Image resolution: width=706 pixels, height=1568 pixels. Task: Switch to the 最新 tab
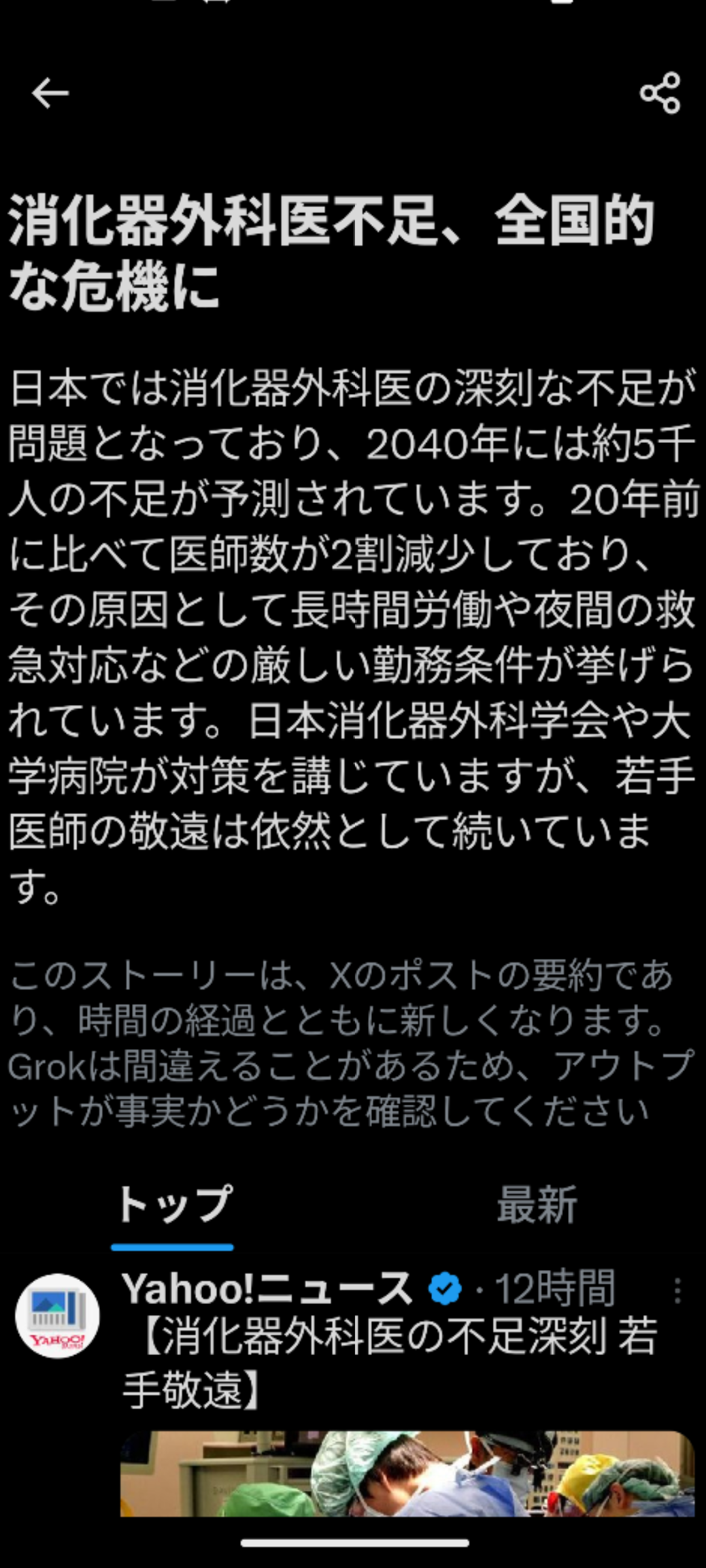[x=537, y=1205]
